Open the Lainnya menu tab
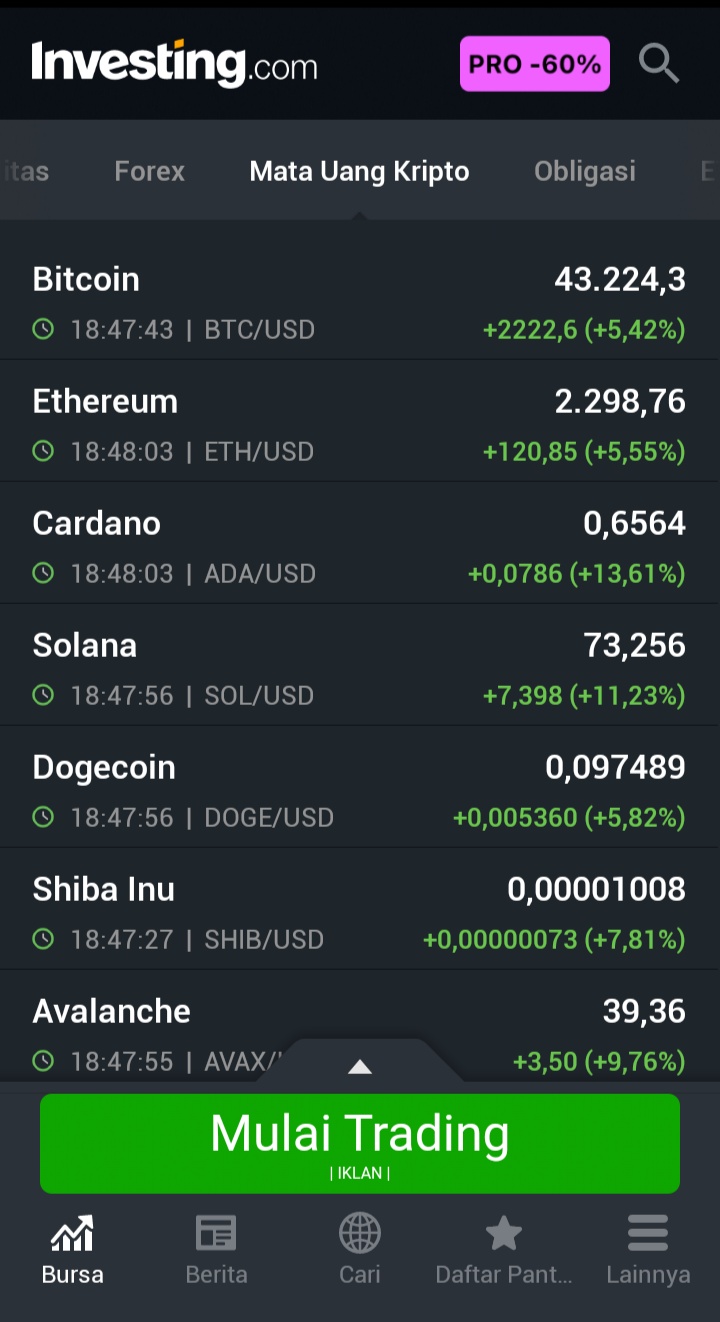Viewport: 720px width, 1322px height. pos(648,1250)
